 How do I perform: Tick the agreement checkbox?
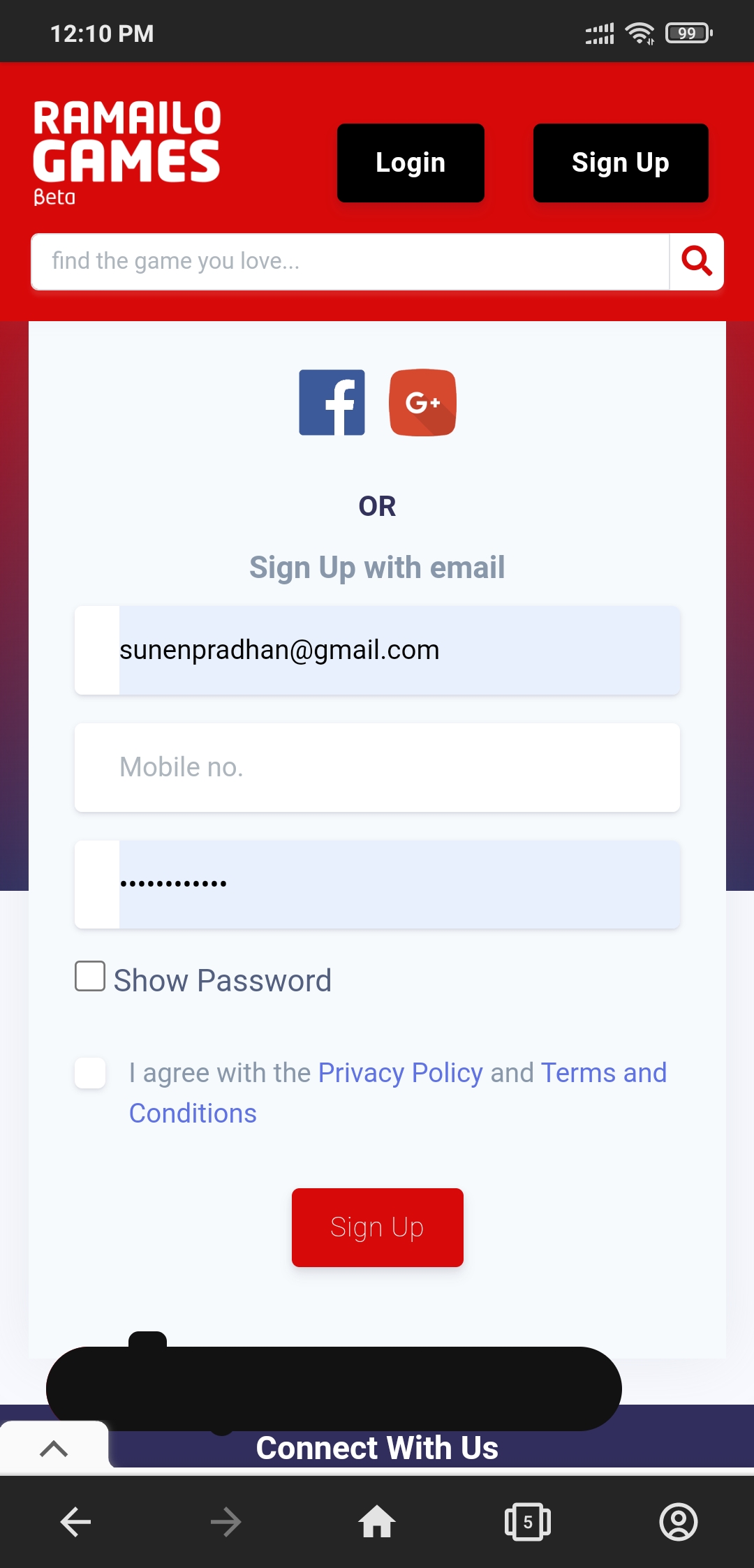[x=90, y=1073]
